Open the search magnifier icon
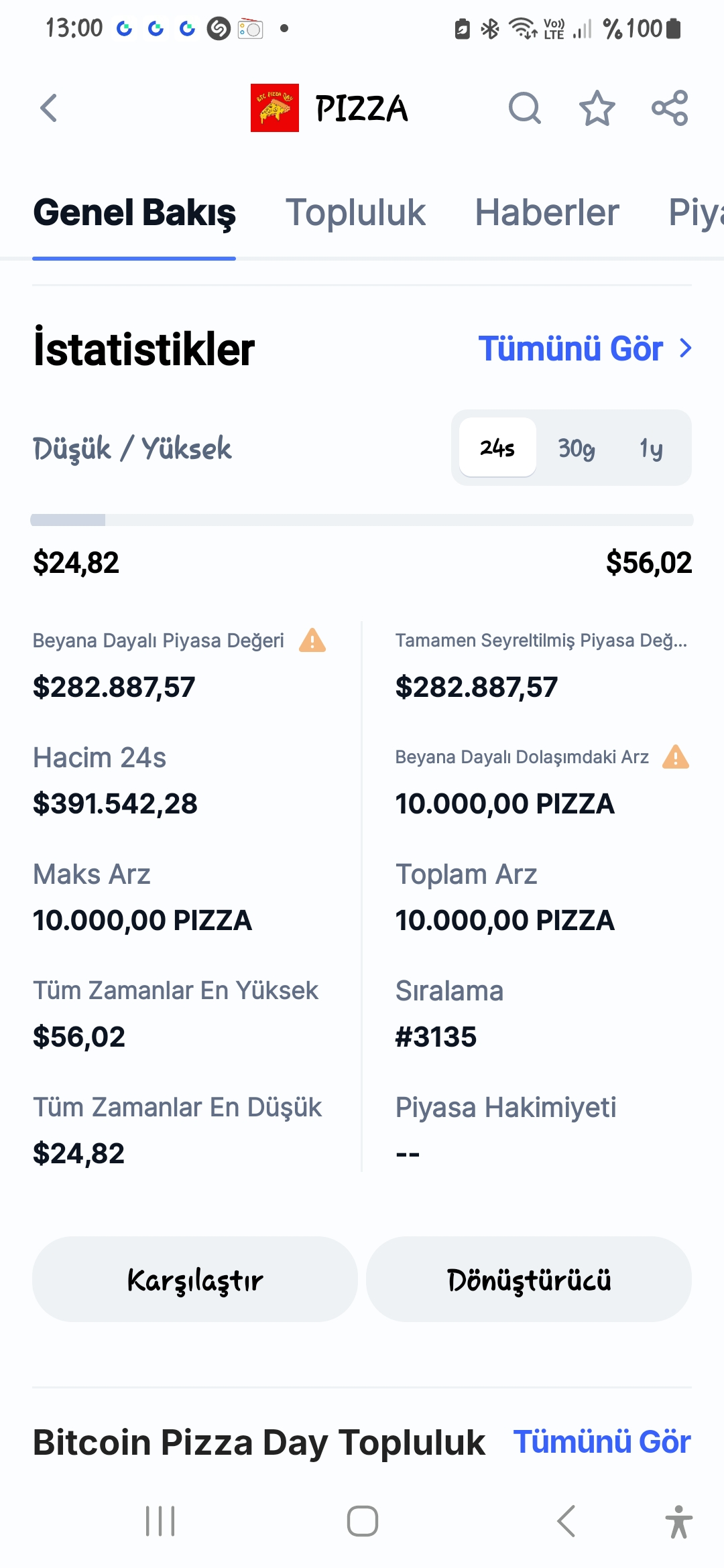 tap(524, 108)
